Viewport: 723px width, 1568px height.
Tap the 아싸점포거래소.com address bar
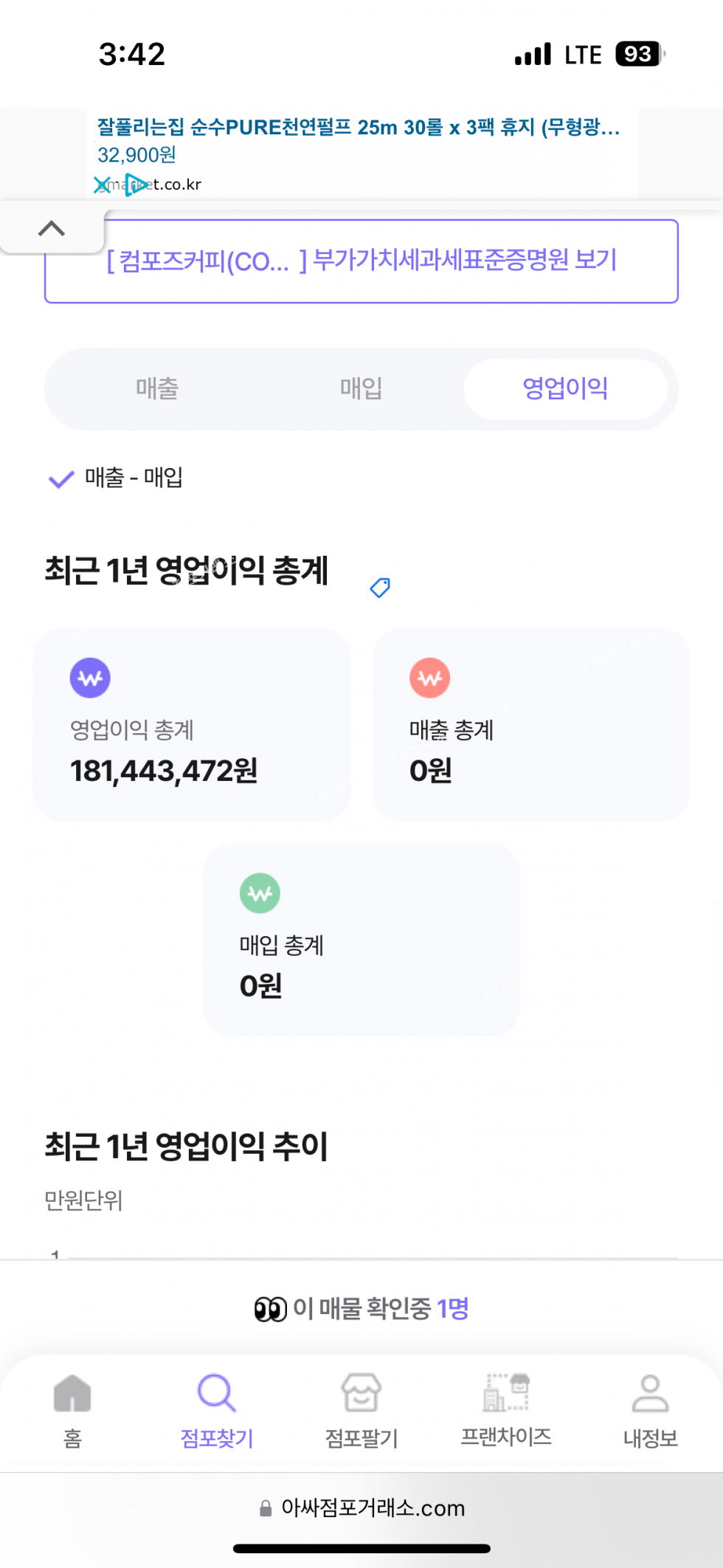click(x=361, y=1507)
